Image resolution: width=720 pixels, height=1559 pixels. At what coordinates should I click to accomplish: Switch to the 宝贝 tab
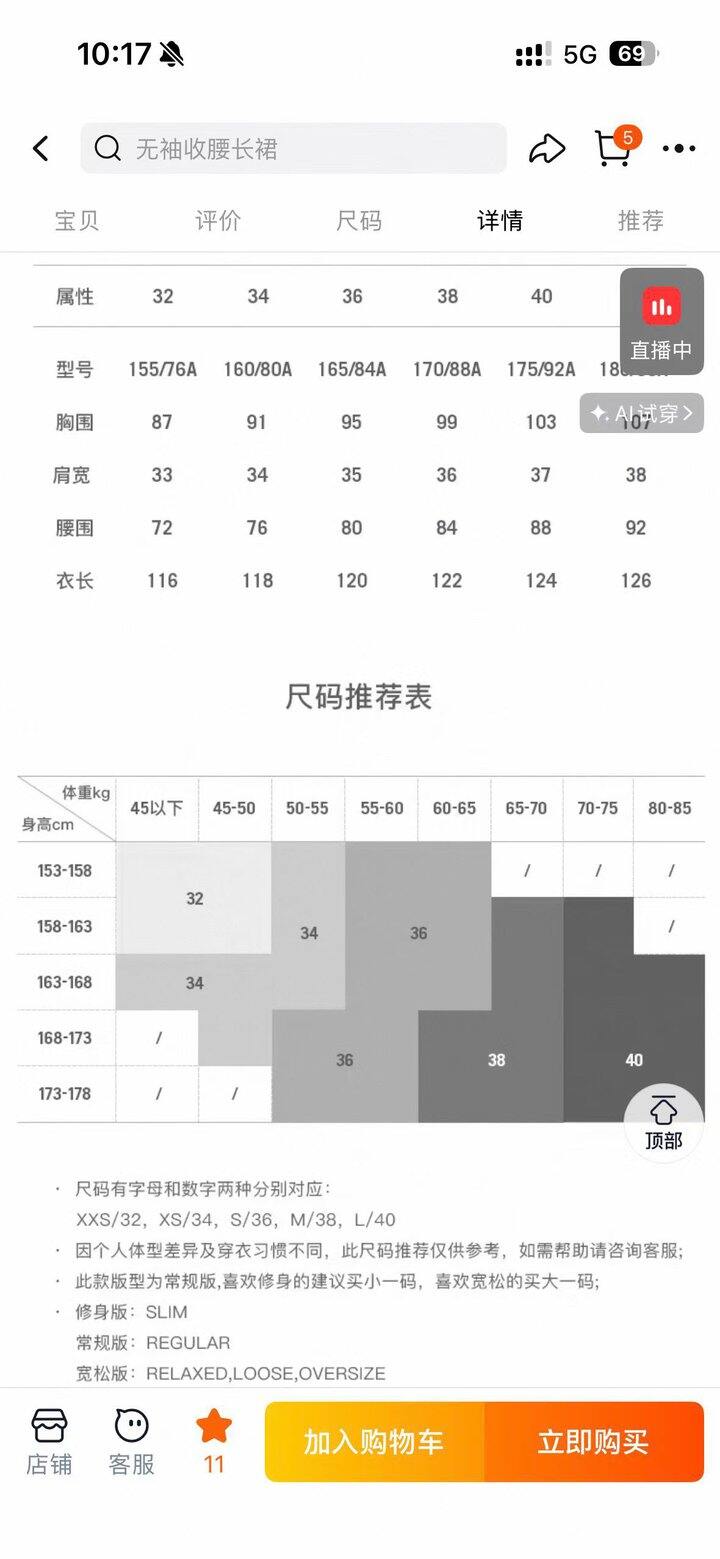coord(77,220)
